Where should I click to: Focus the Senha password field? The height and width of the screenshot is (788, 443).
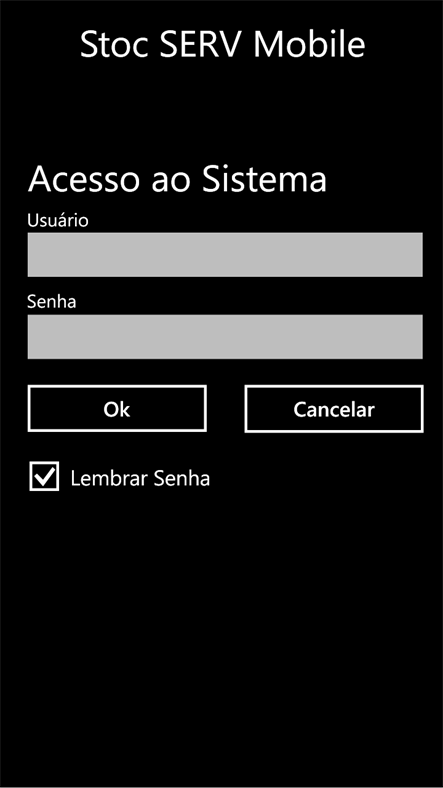tap(225, 337)
